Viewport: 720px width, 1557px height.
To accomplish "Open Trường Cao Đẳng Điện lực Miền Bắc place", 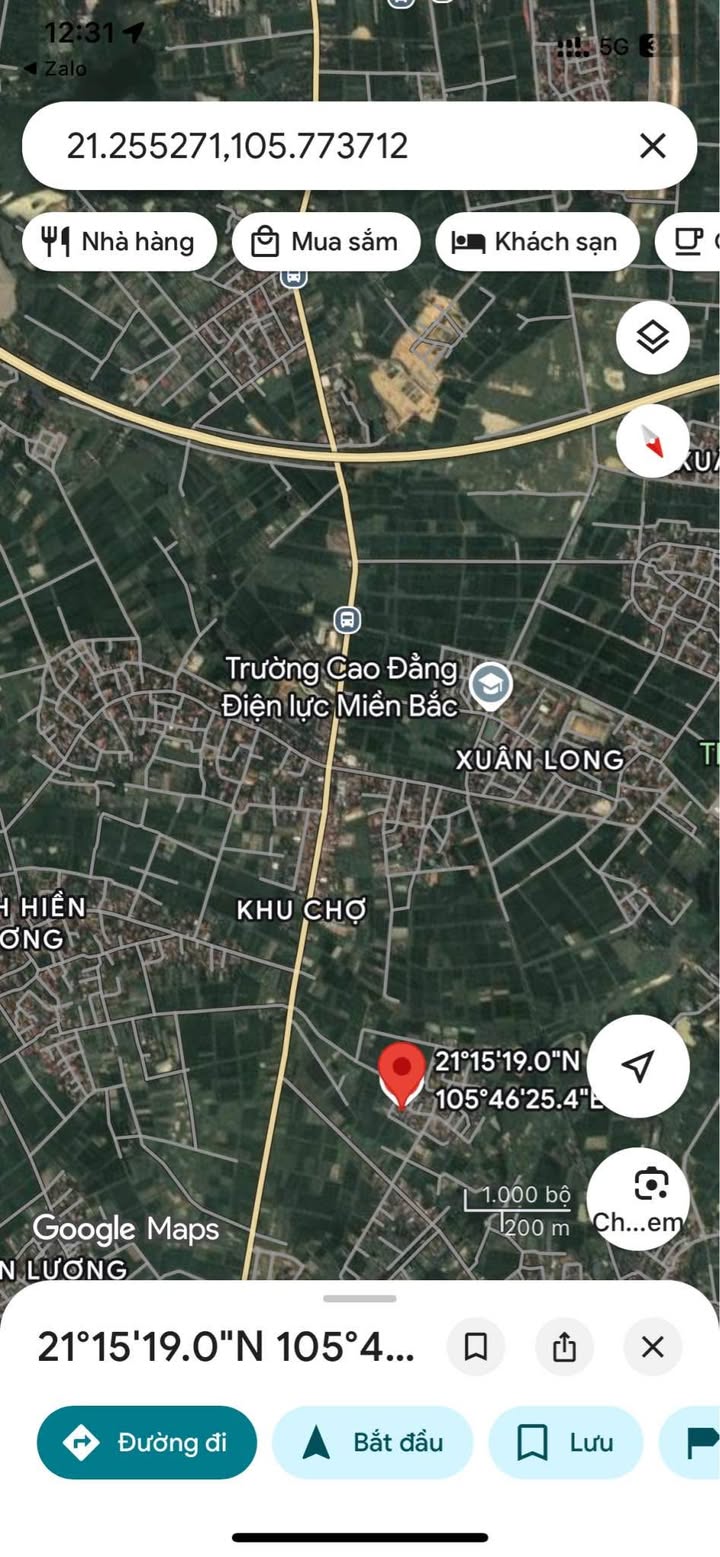I will coord(489,686).
